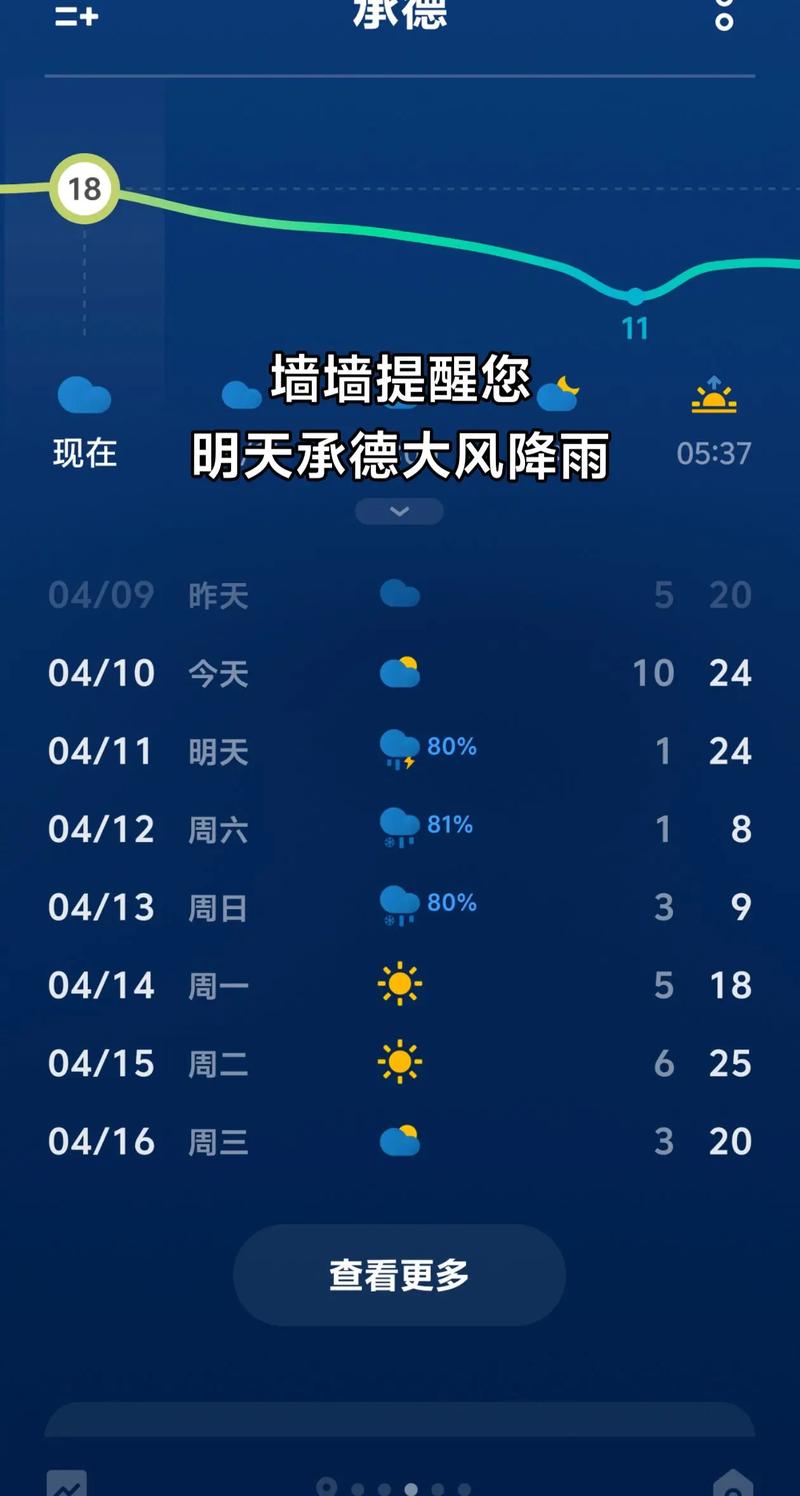Tap the sunny icon for 04/15
This screenshot has height=1496, width=800.
(401, 1062)
